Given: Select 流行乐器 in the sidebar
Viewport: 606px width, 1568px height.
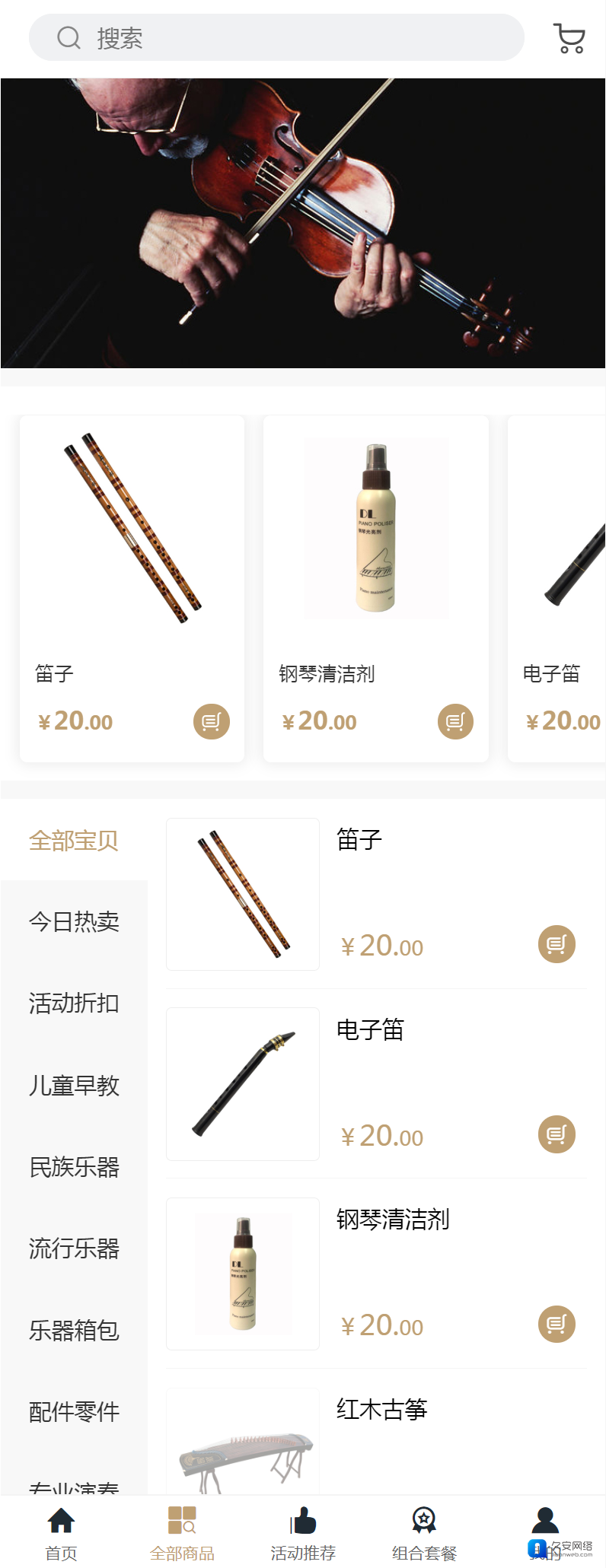Looking at the screenshot, I should point(74,1248).
